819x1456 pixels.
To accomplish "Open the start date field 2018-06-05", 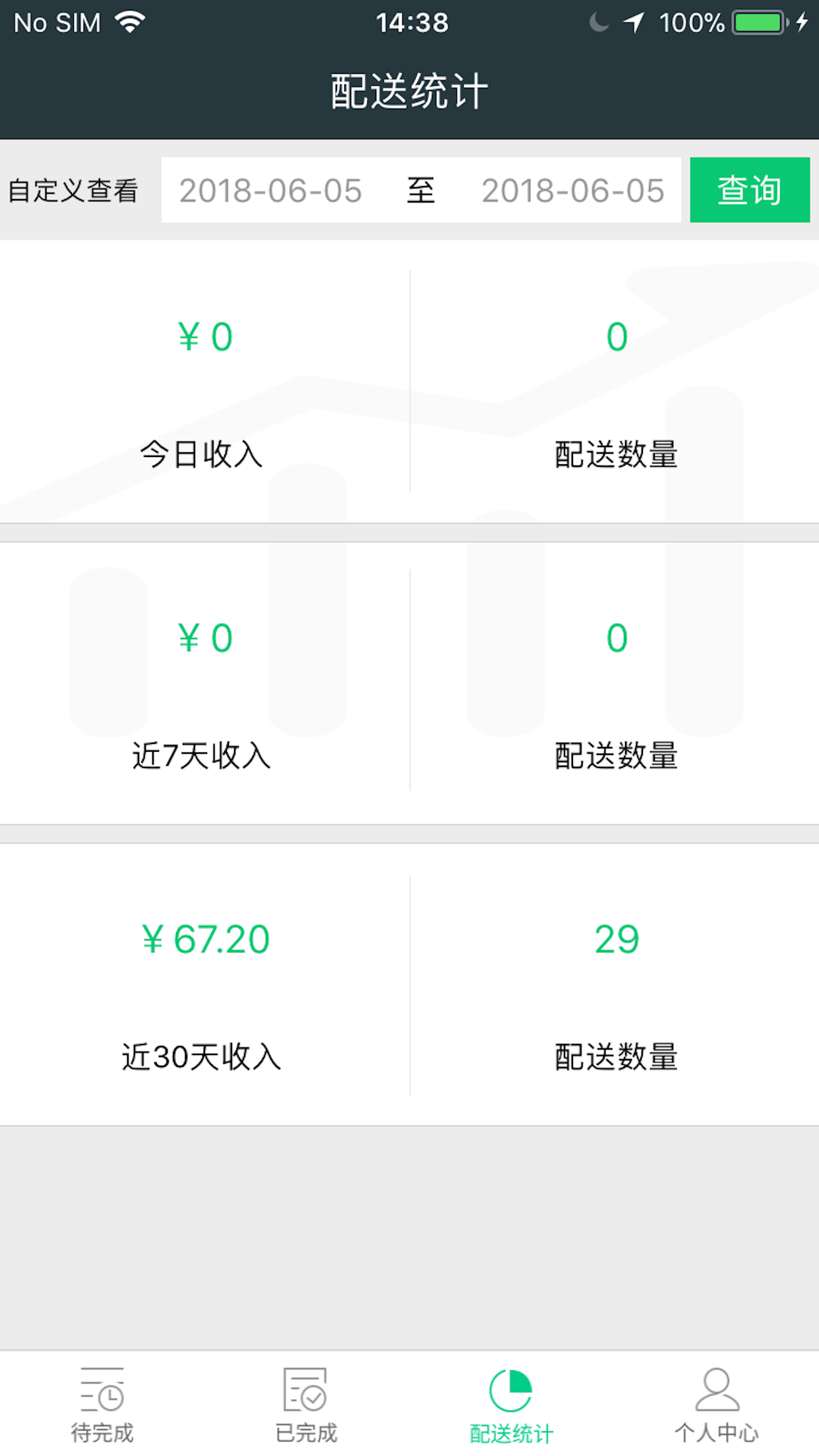I will tap(271, 190).
